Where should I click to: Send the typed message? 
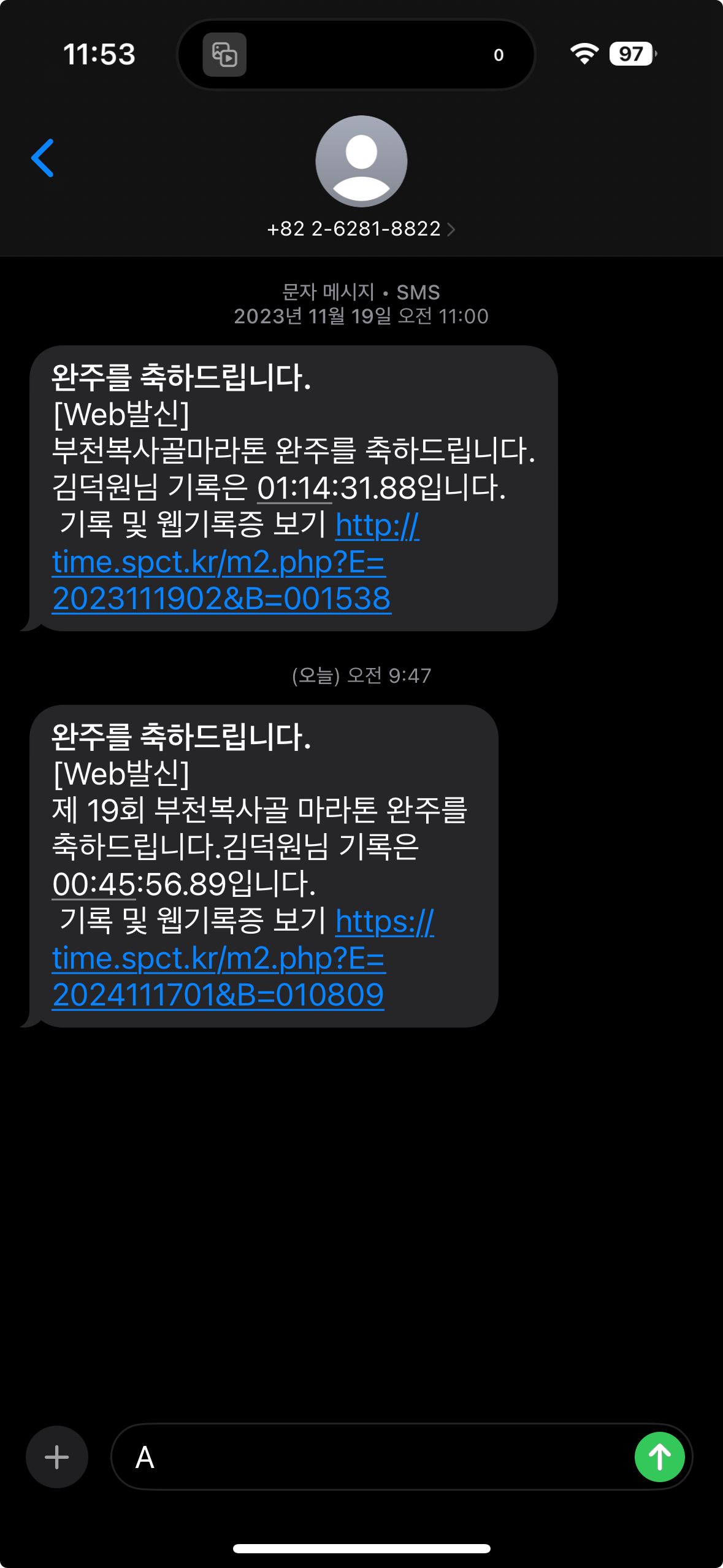coord(659,1457)
